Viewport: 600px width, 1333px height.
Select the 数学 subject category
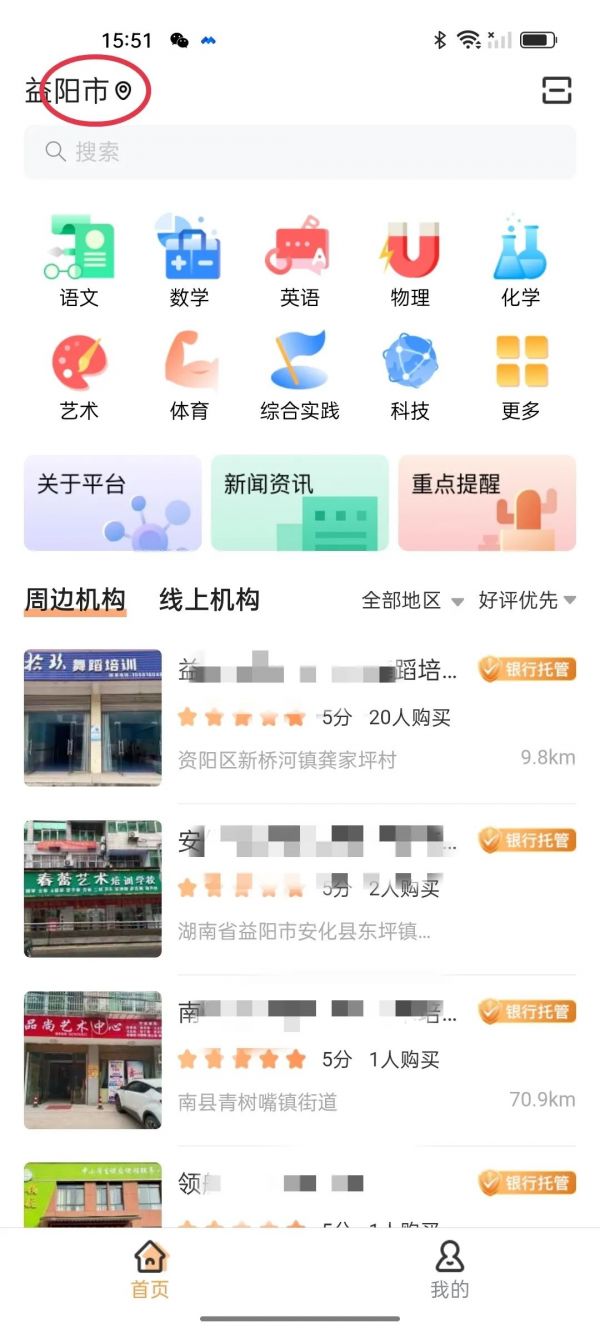click(189, 261)
